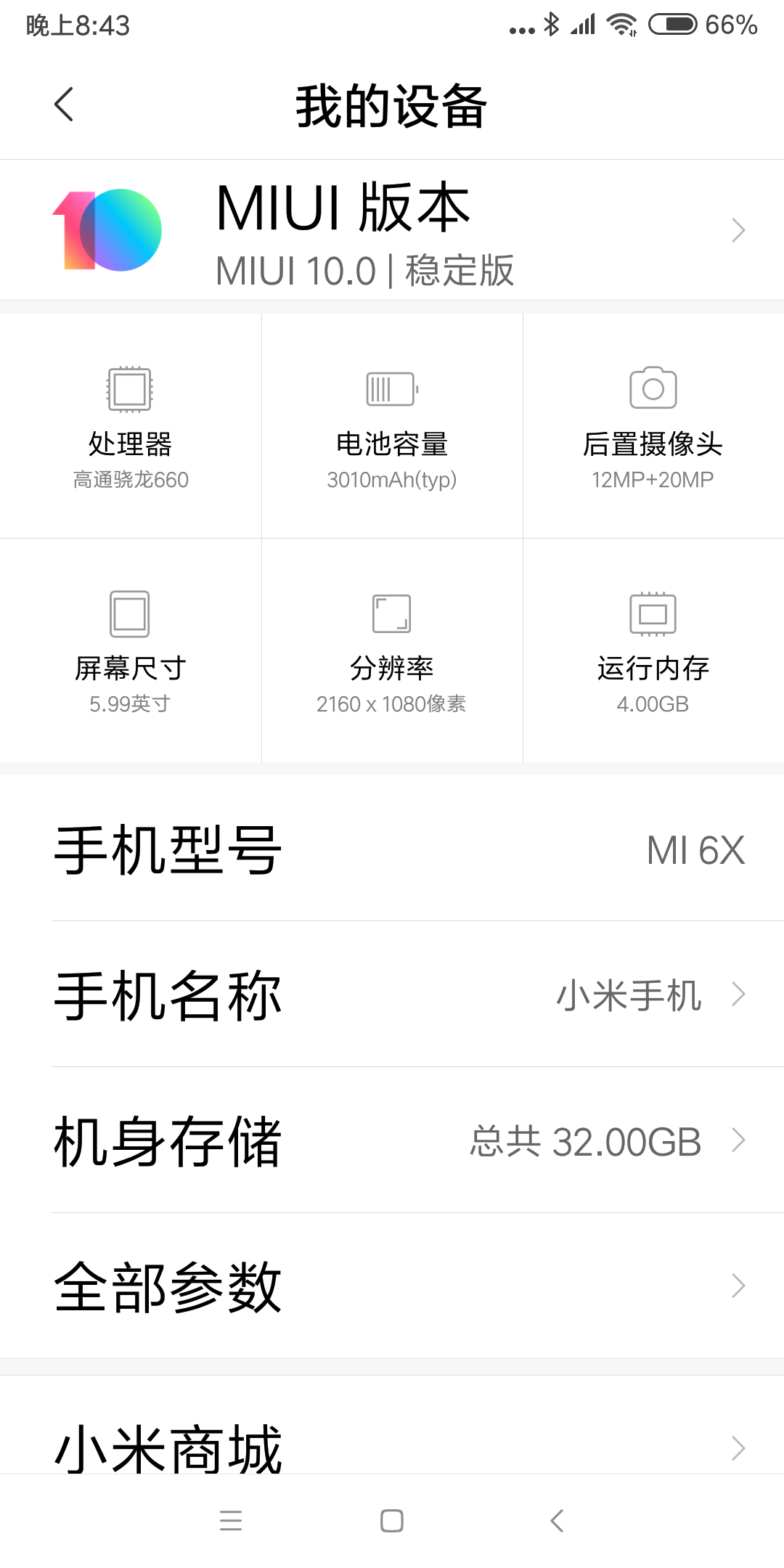
Task: Tap the system home button
Action: click(392, 1521)
